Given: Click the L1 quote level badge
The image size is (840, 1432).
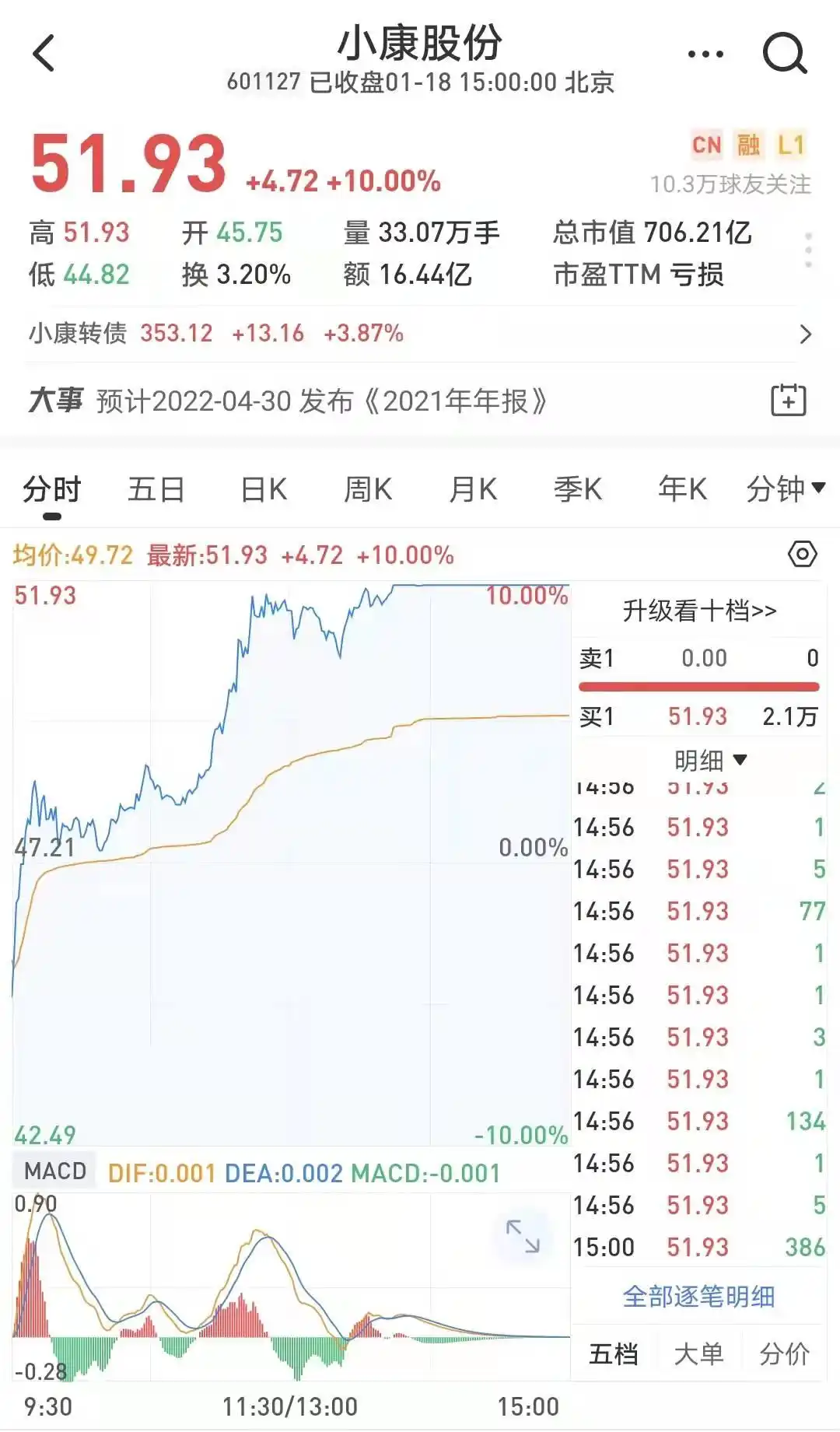Looking at the screenshot, I should pyautogui.click(x=793, y=145).
